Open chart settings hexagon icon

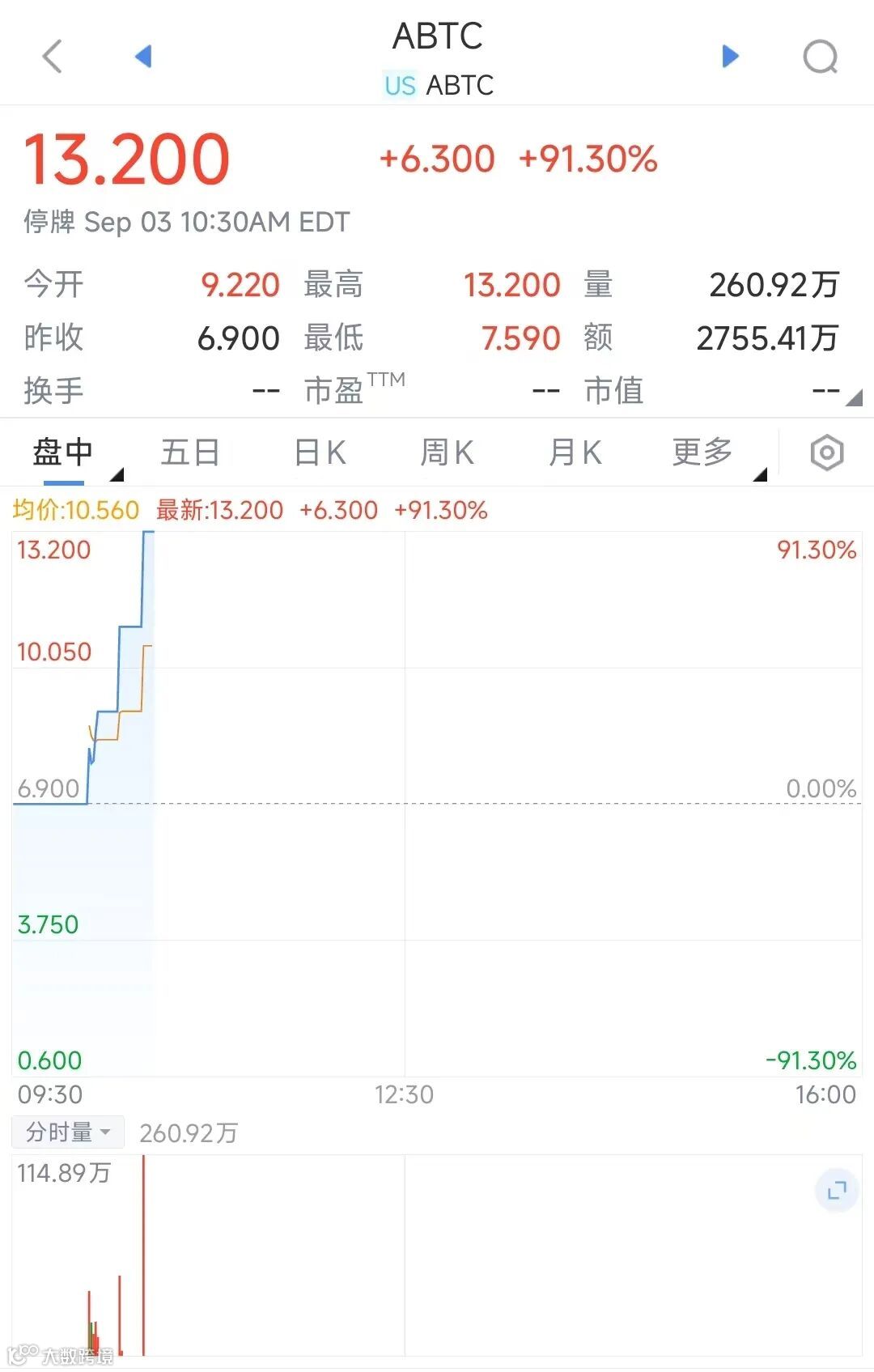826,452
